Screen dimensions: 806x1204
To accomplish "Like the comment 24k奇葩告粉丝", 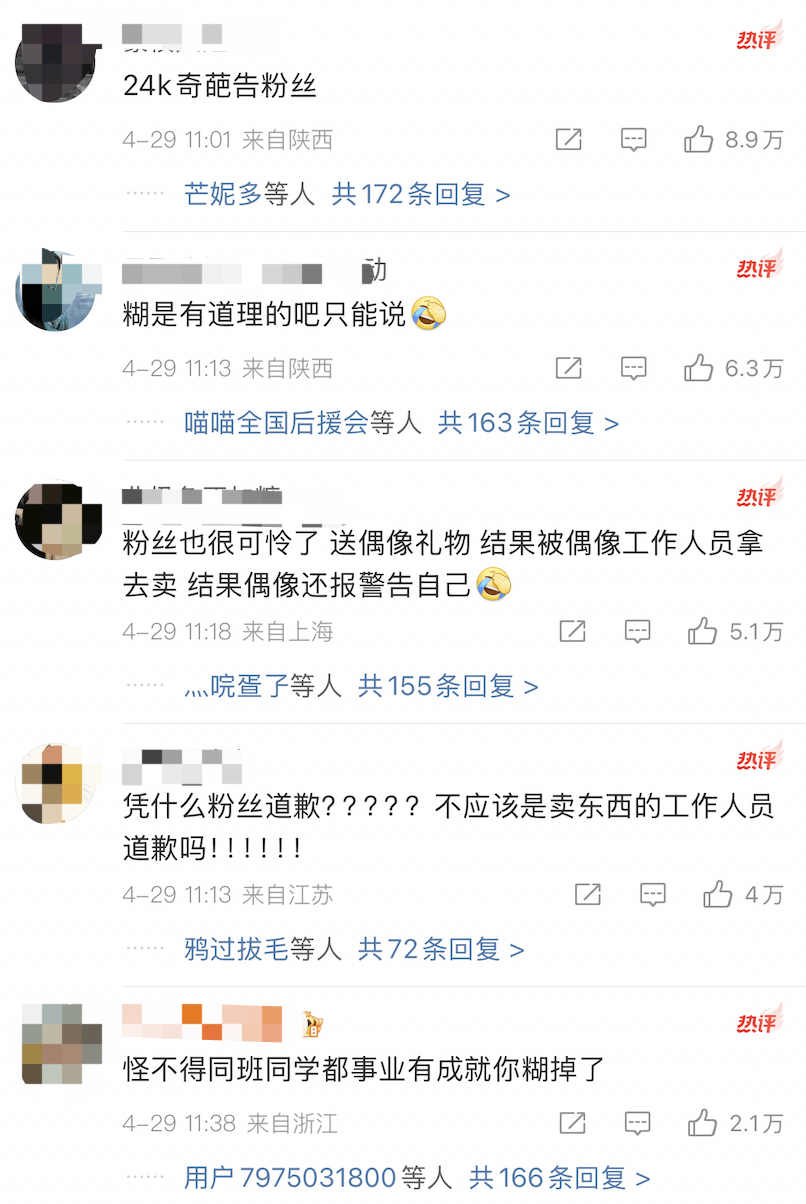I will [698, 140].
